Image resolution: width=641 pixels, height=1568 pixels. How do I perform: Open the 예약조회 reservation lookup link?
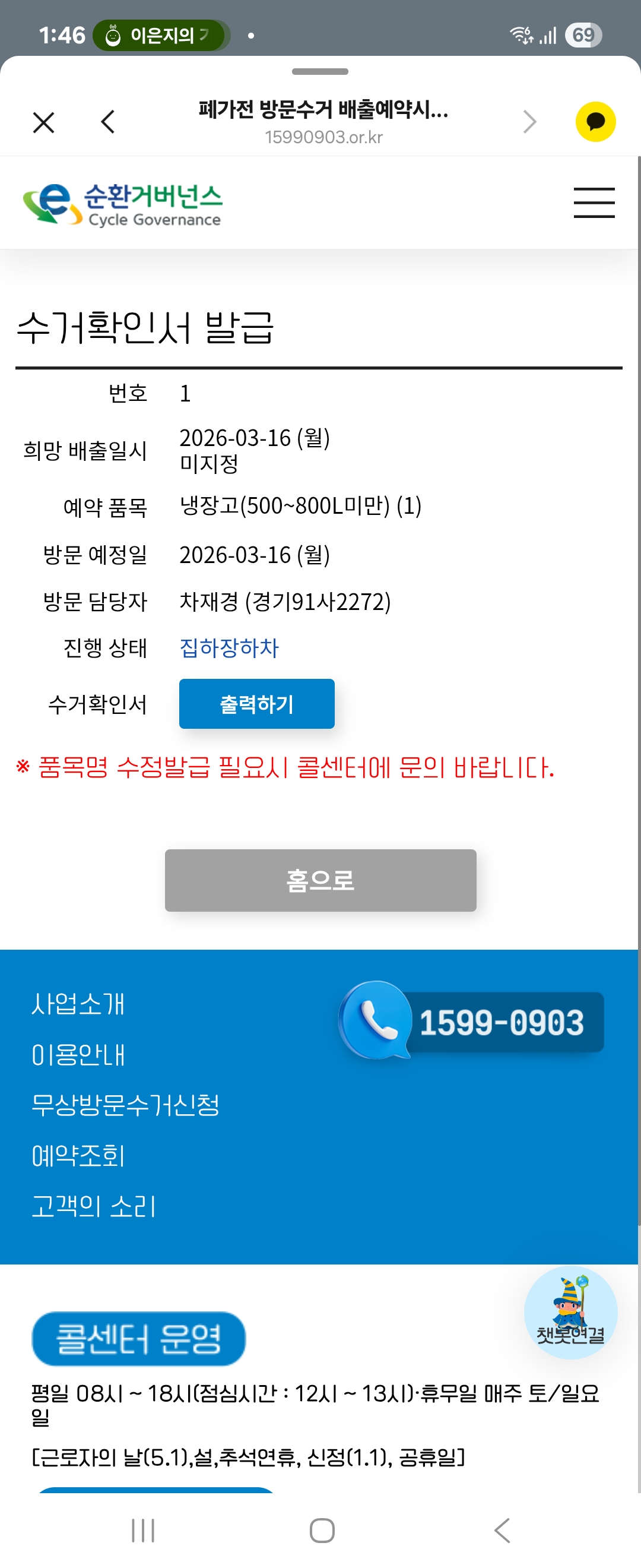coord(78,1155)
